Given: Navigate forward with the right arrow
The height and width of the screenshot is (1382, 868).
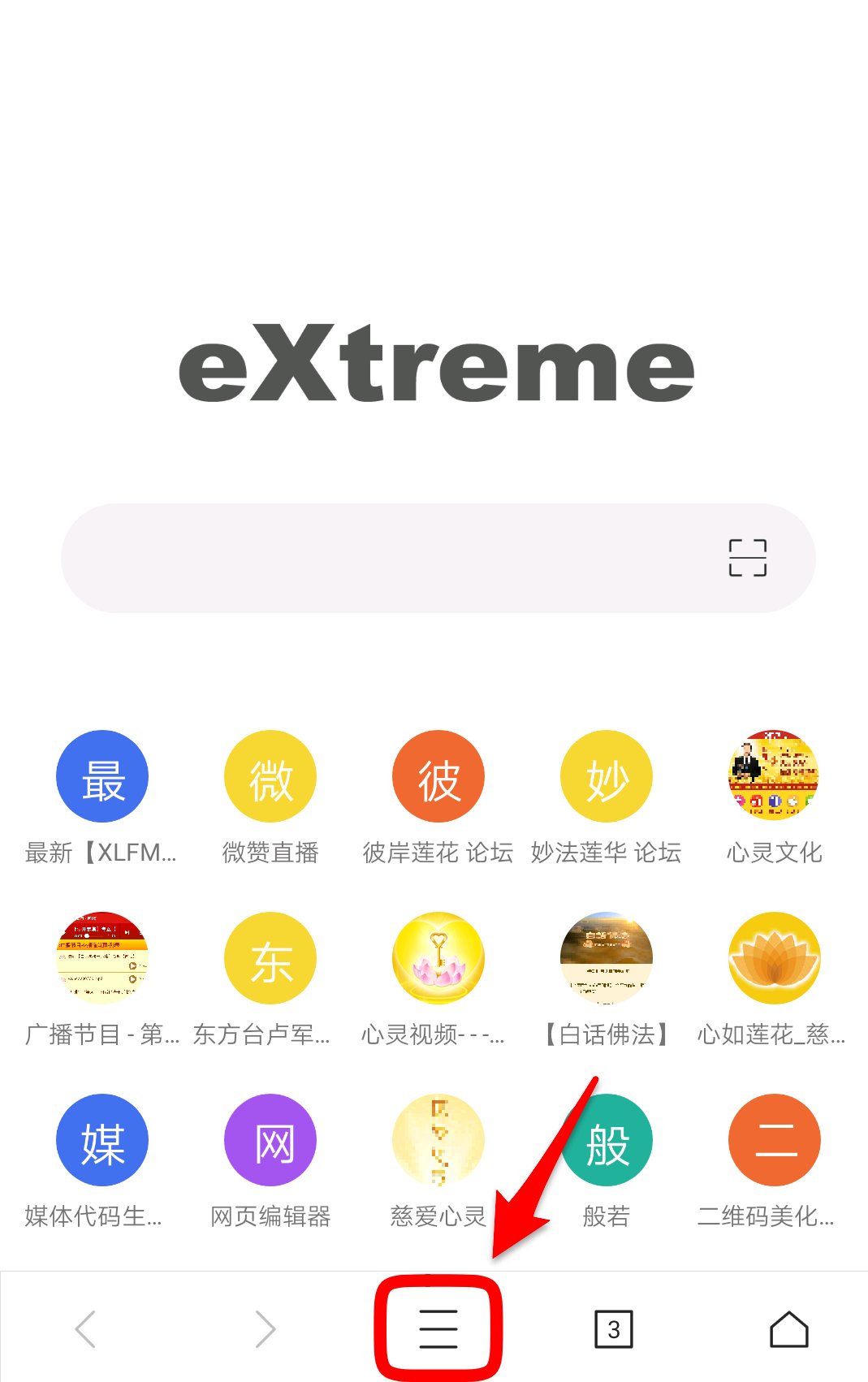Looking at the screenshot, I should (x=265, y=1329).
